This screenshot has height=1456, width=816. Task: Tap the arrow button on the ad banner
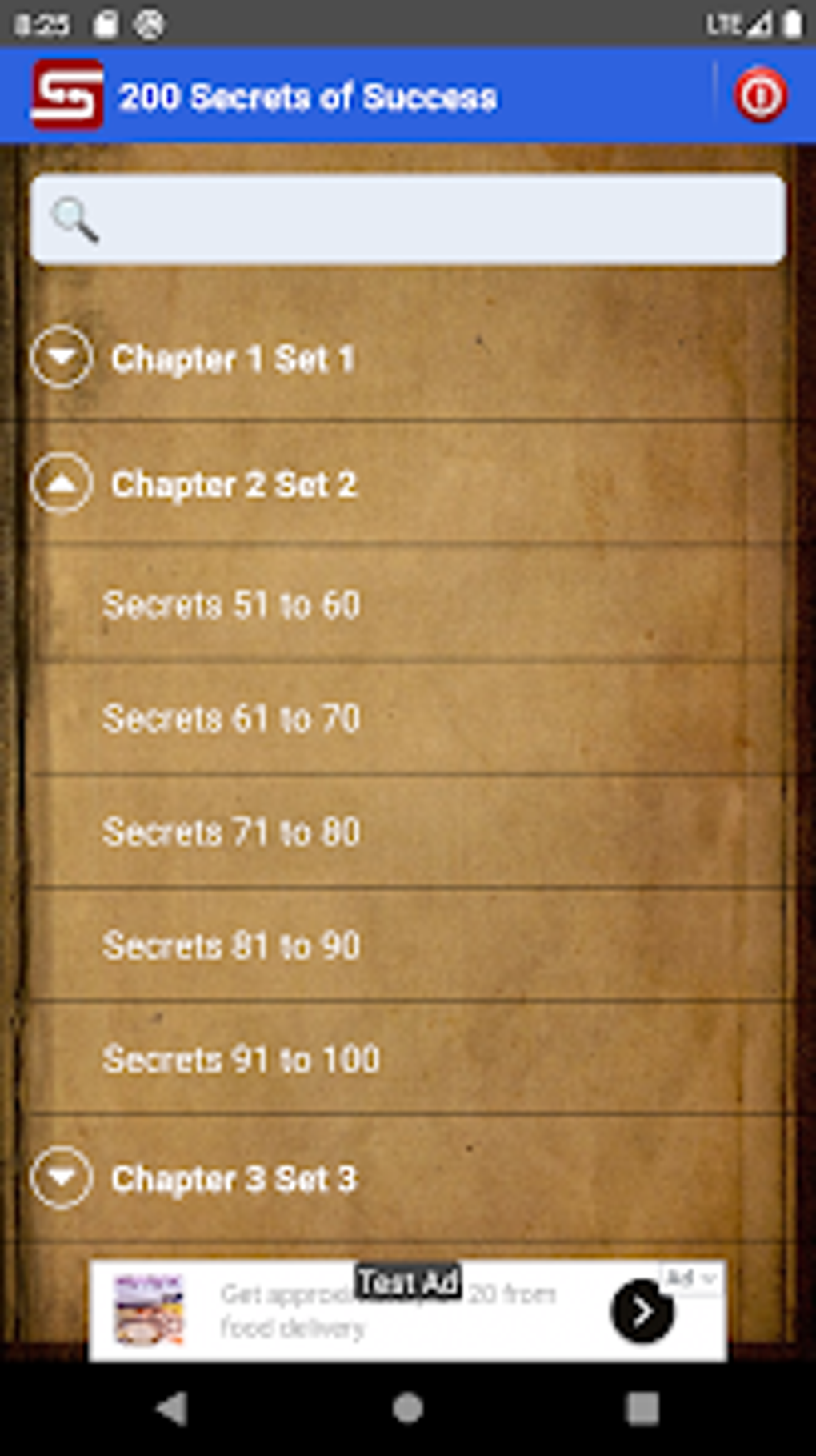pyautogui.click(x=642, y=1310)
